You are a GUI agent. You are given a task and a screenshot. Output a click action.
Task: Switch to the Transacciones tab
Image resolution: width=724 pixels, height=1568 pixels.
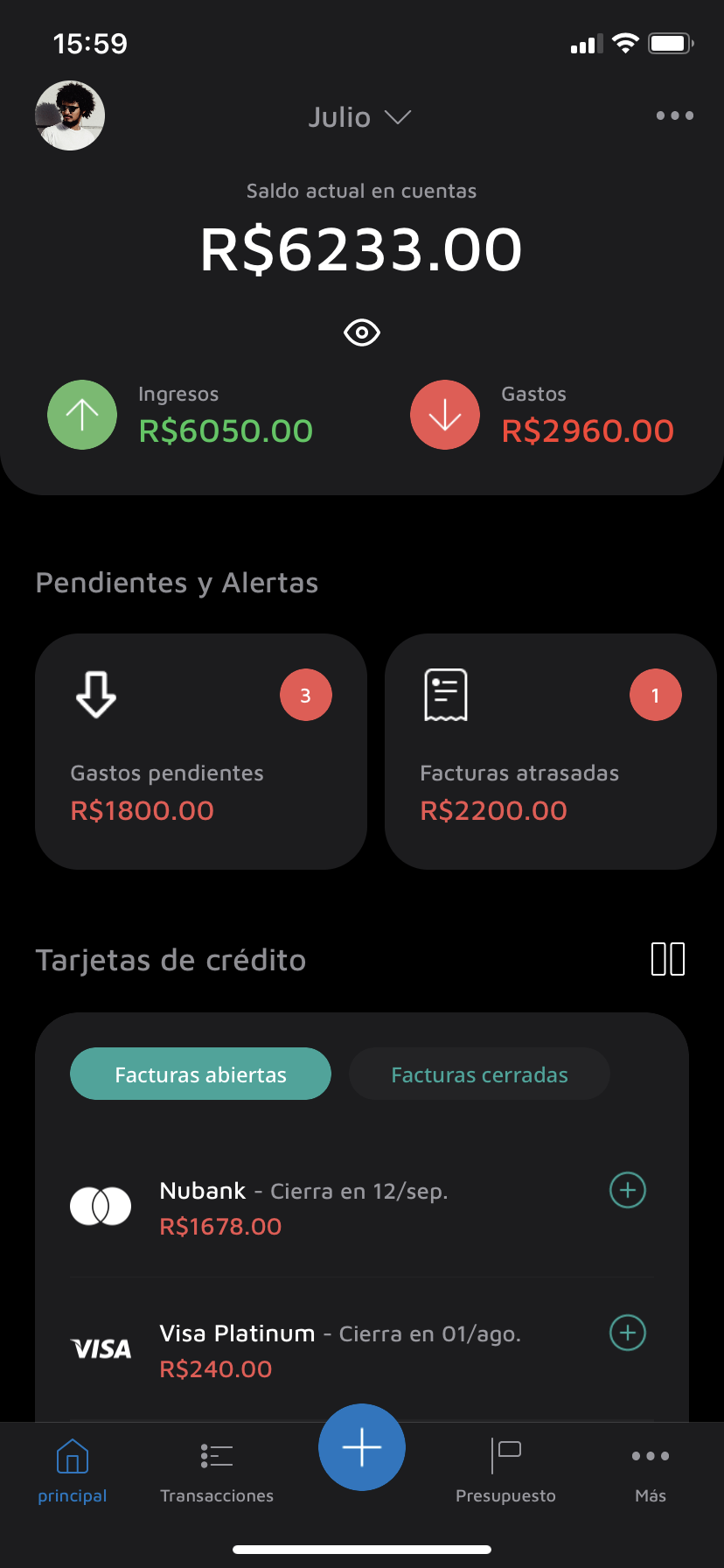tap(217, 1472)
